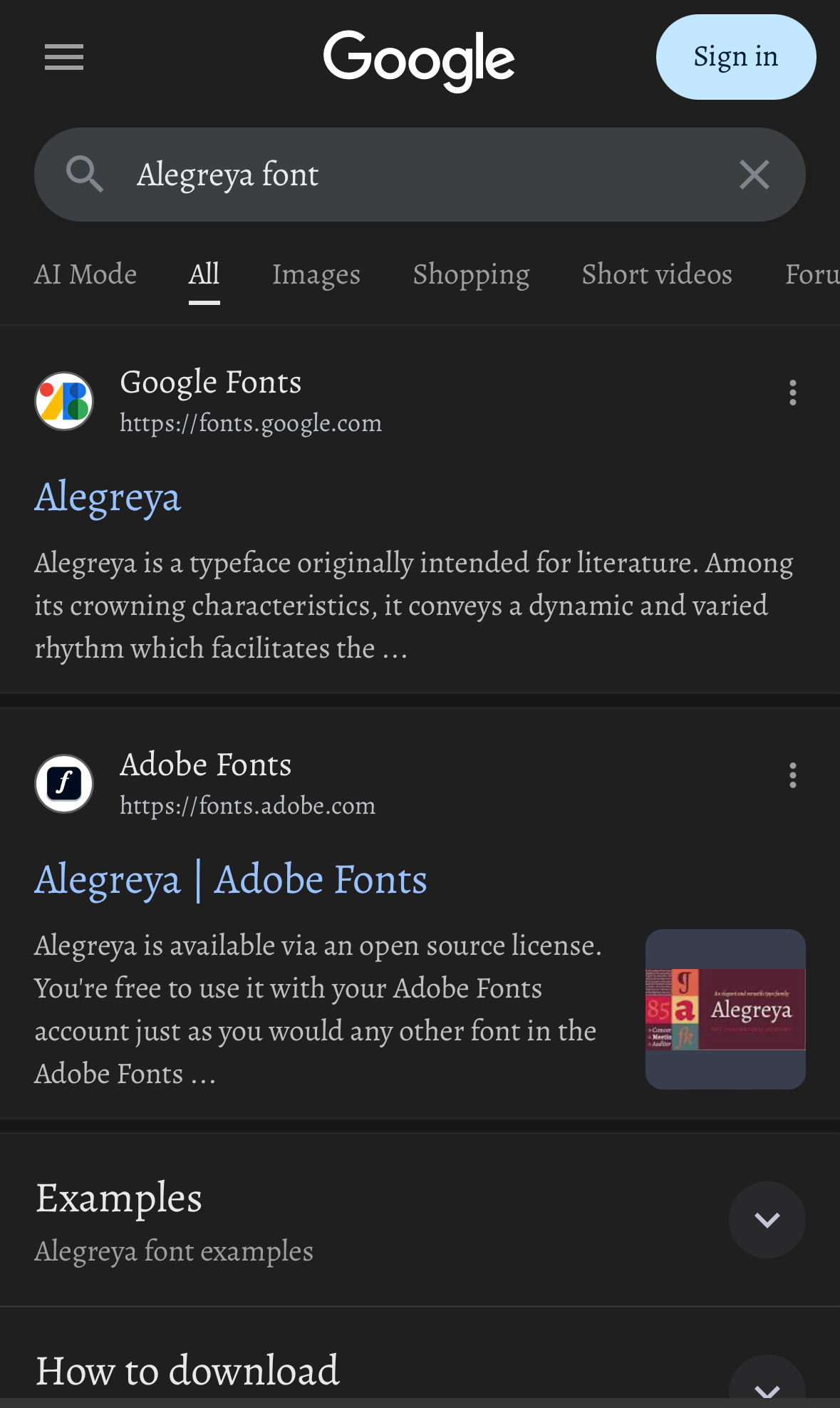This screenshot has height=1408, width=840.
Task: Tap the Adobe Fonts Alegreya thumbnail
Action: click(725, 1009)
